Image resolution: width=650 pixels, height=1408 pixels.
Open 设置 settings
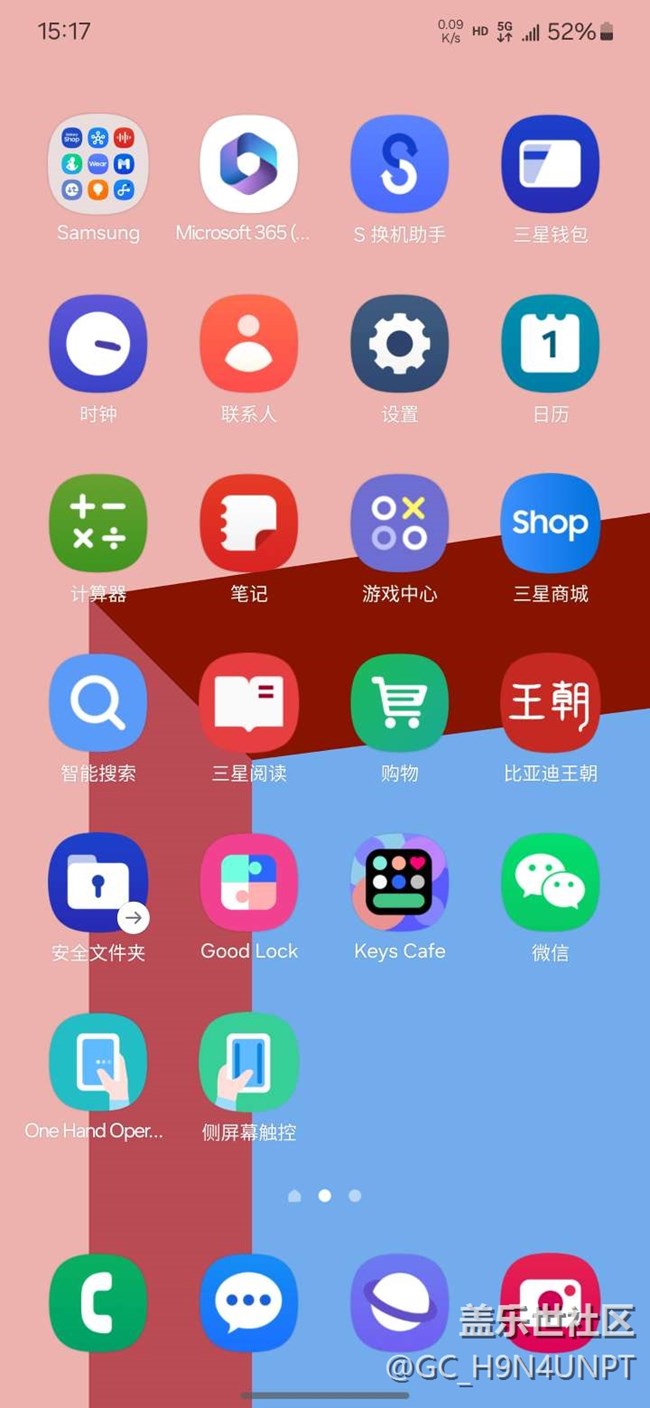click(x=400, y=344)
